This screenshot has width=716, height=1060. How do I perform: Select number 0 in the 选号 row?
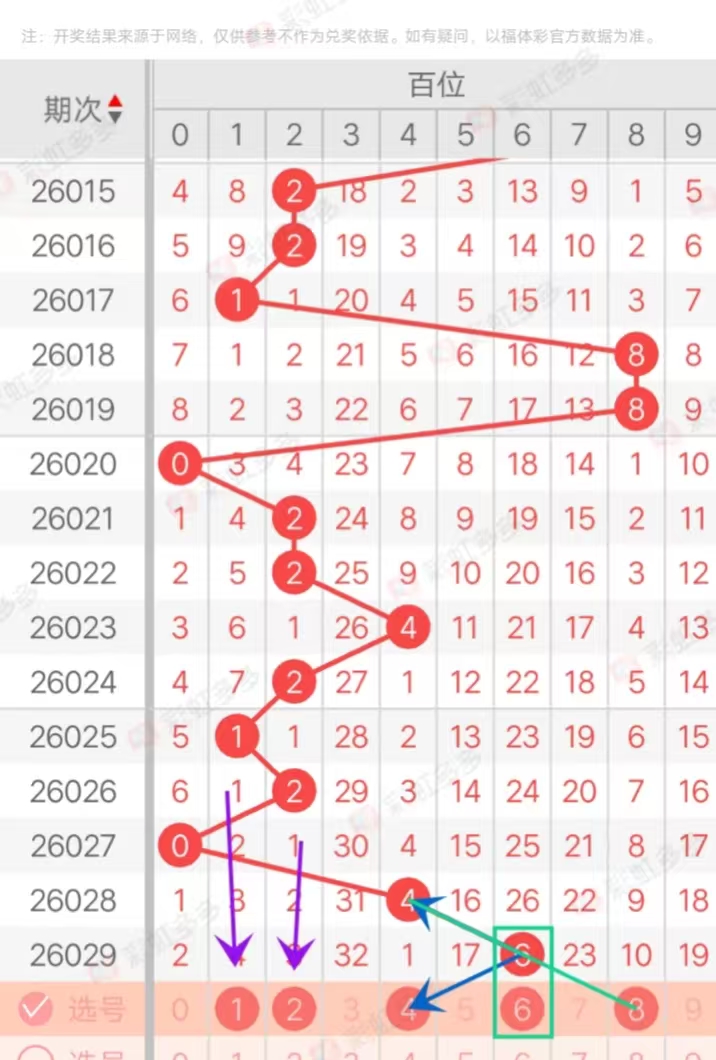point(180,1010)
